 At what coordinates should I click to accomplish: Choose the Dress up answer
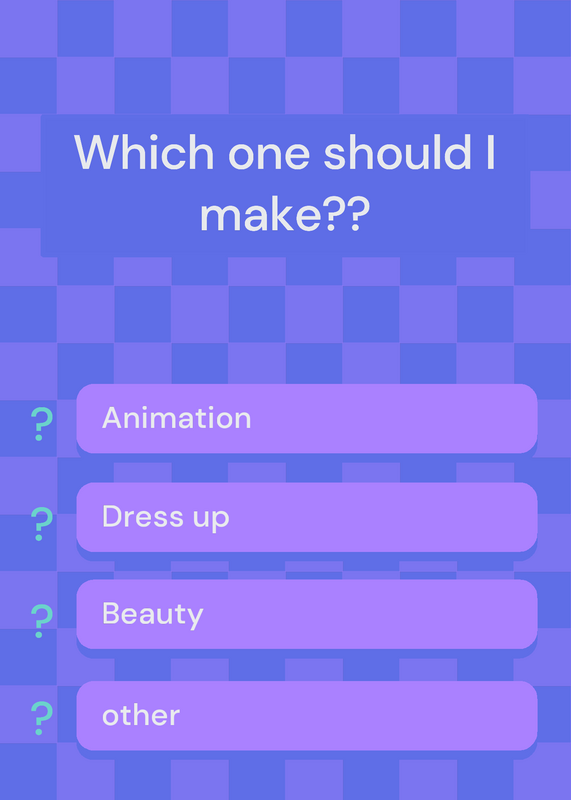coord(307,517)
